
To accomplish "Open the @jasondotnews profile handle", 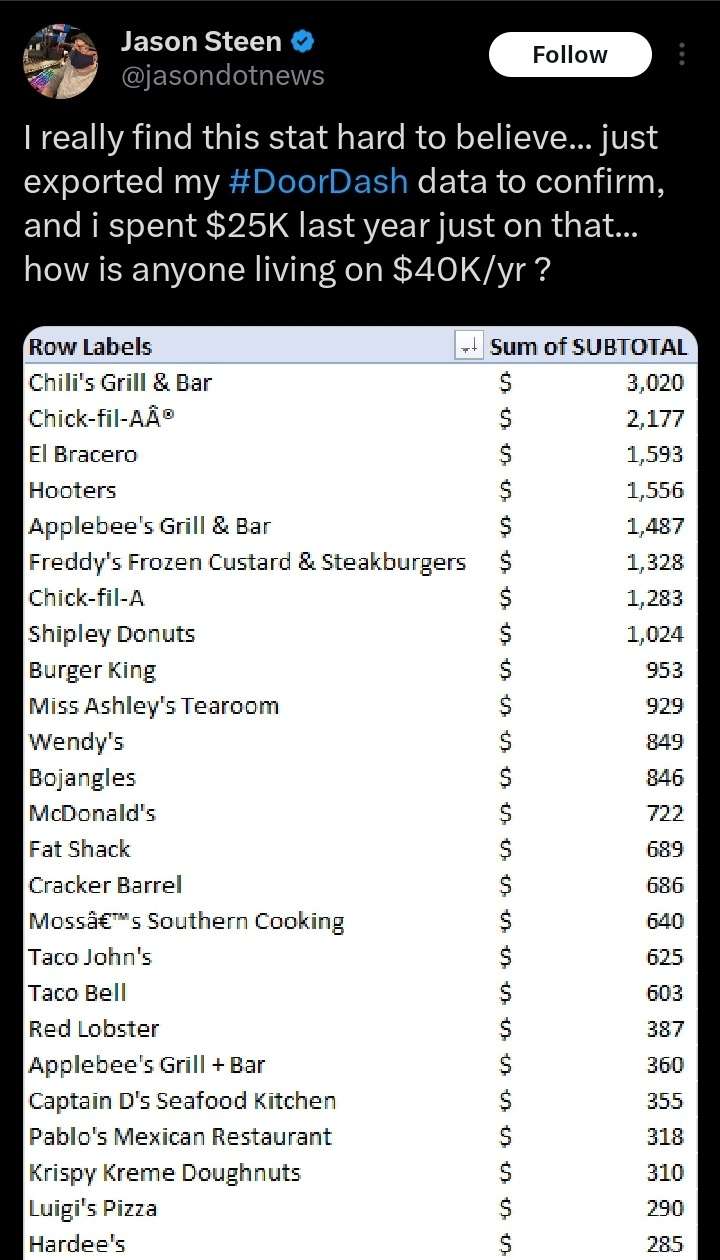I will (222, 75).
